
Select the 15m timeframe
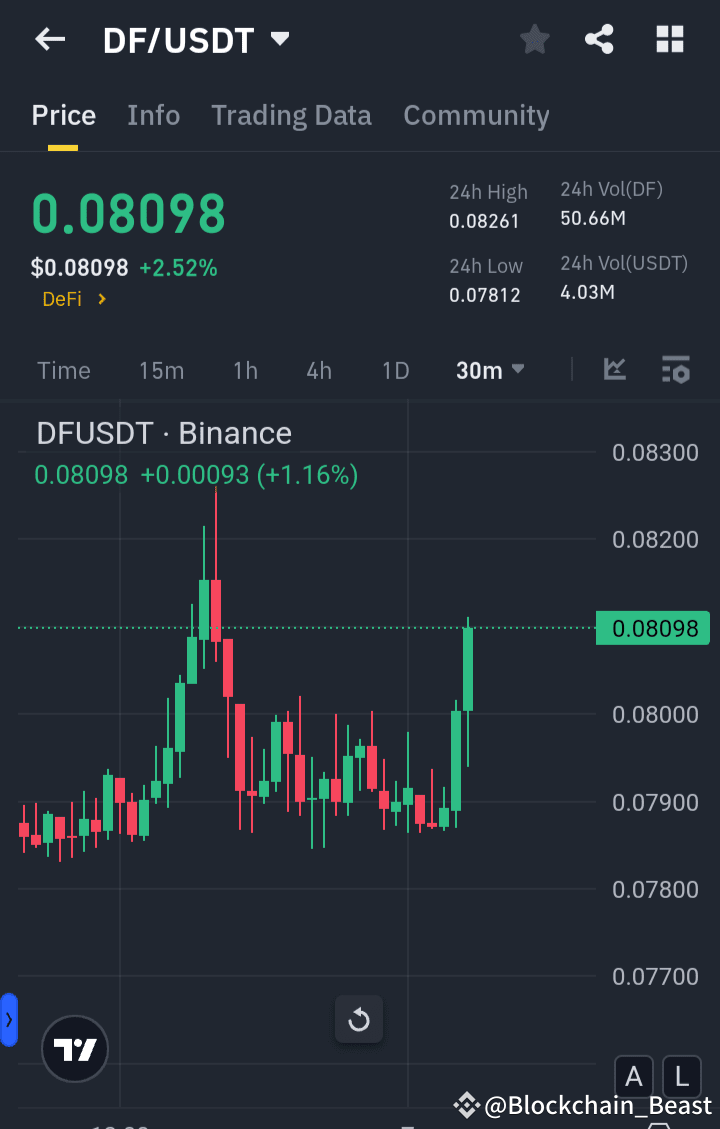161,369
